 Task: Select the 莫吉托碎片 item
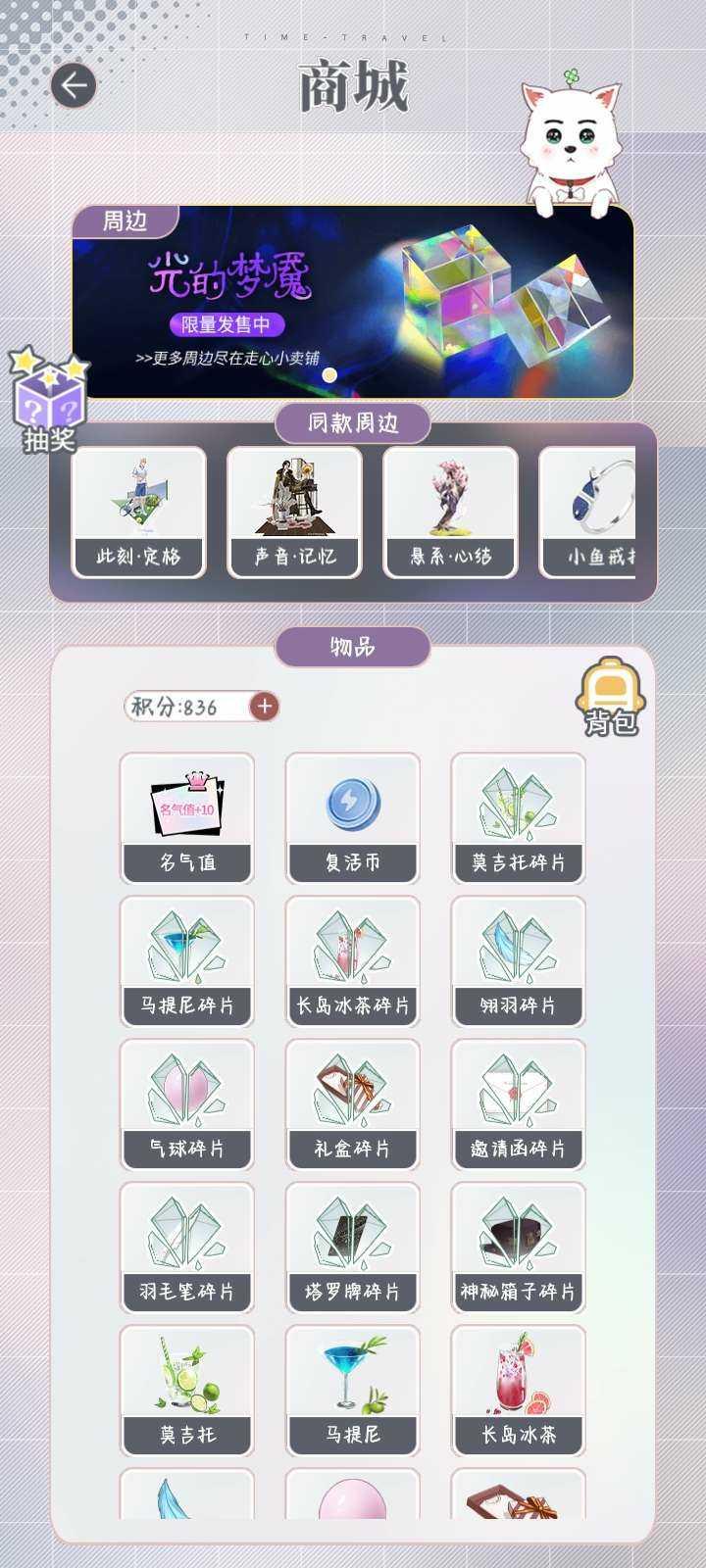(518, 818)
